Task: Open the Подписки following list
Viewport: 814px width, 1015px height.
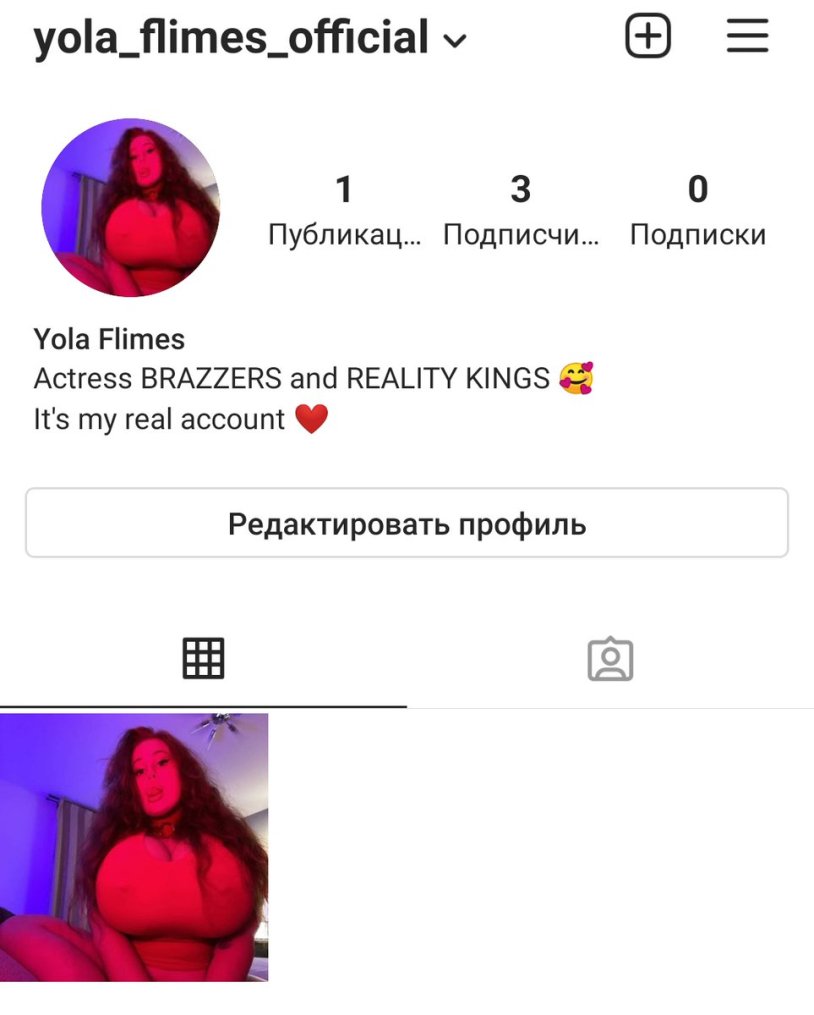Action: coord(697,210)
